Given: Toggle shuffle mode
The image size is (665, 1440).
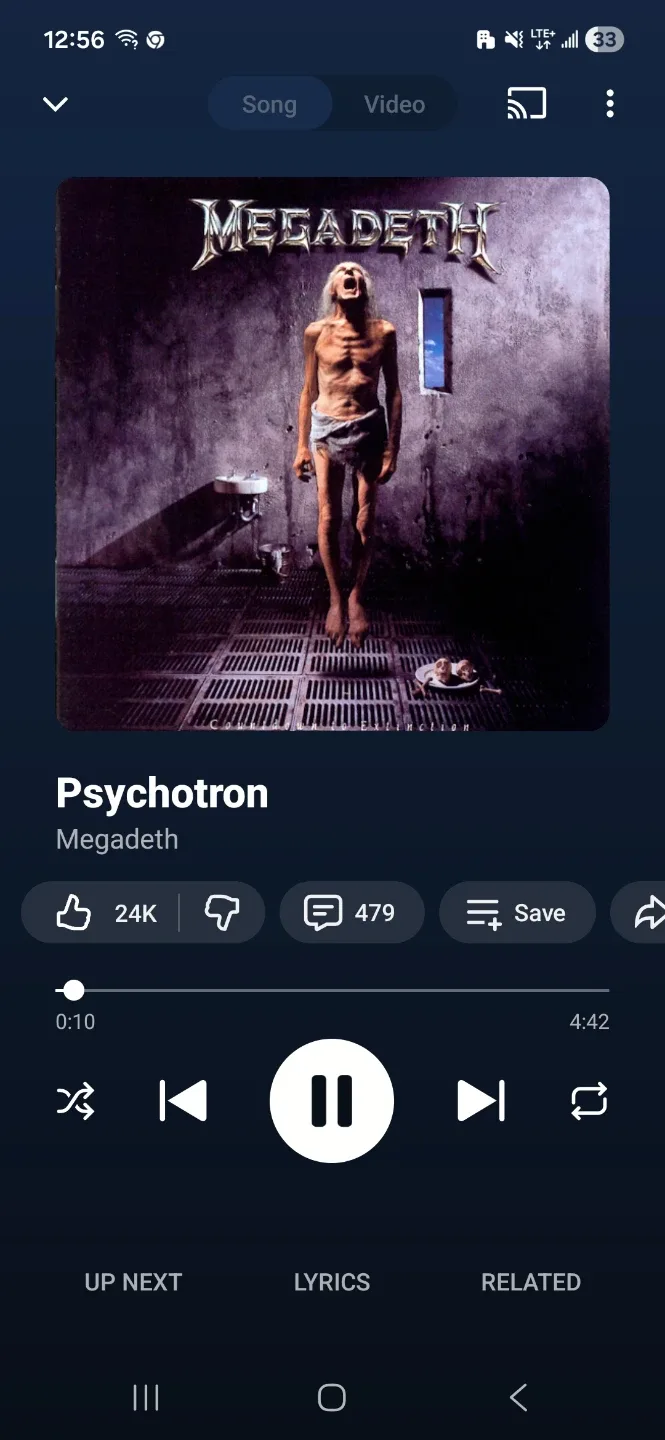Looking at the screenshot, I should [x=76, y=1101].
